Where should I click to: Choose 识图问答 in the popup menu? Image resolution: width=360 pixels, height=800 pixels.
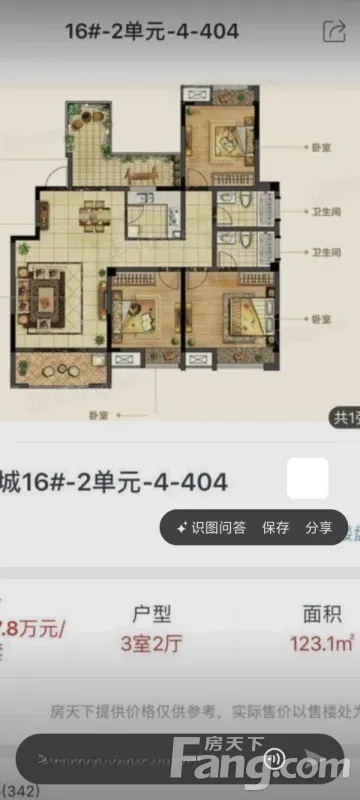(x=211, y=528)
